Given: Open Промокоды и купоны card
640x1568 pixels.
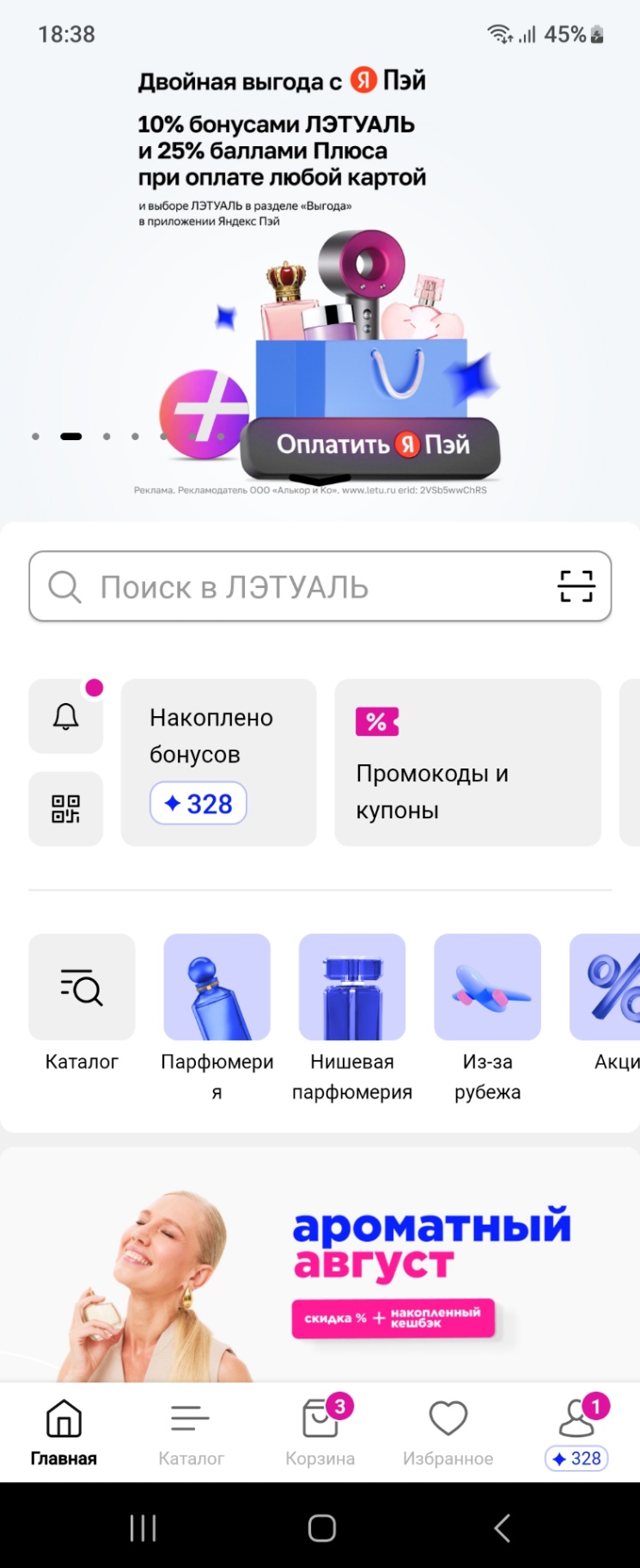Looking at the screenshot, I should (x=467, y=763).
